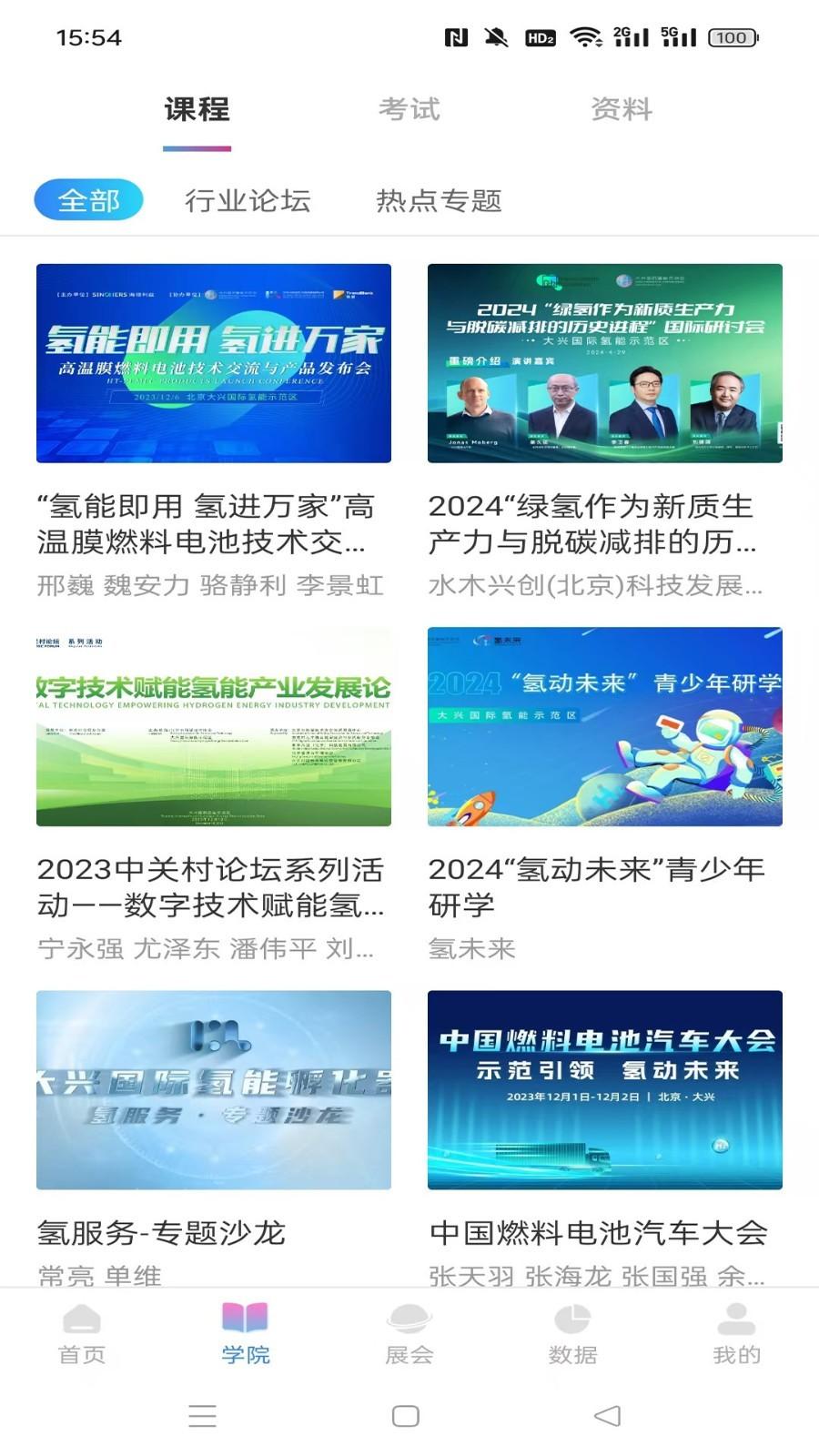Switch to the 考试 tab

(411, 109)
